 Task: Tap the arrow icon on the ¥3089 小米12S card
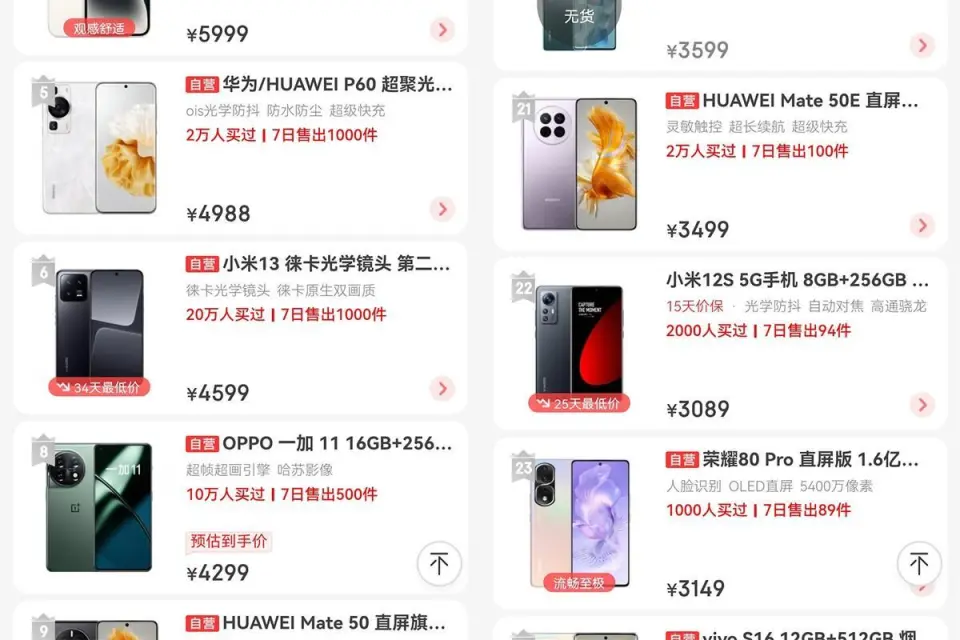(922, 404)
